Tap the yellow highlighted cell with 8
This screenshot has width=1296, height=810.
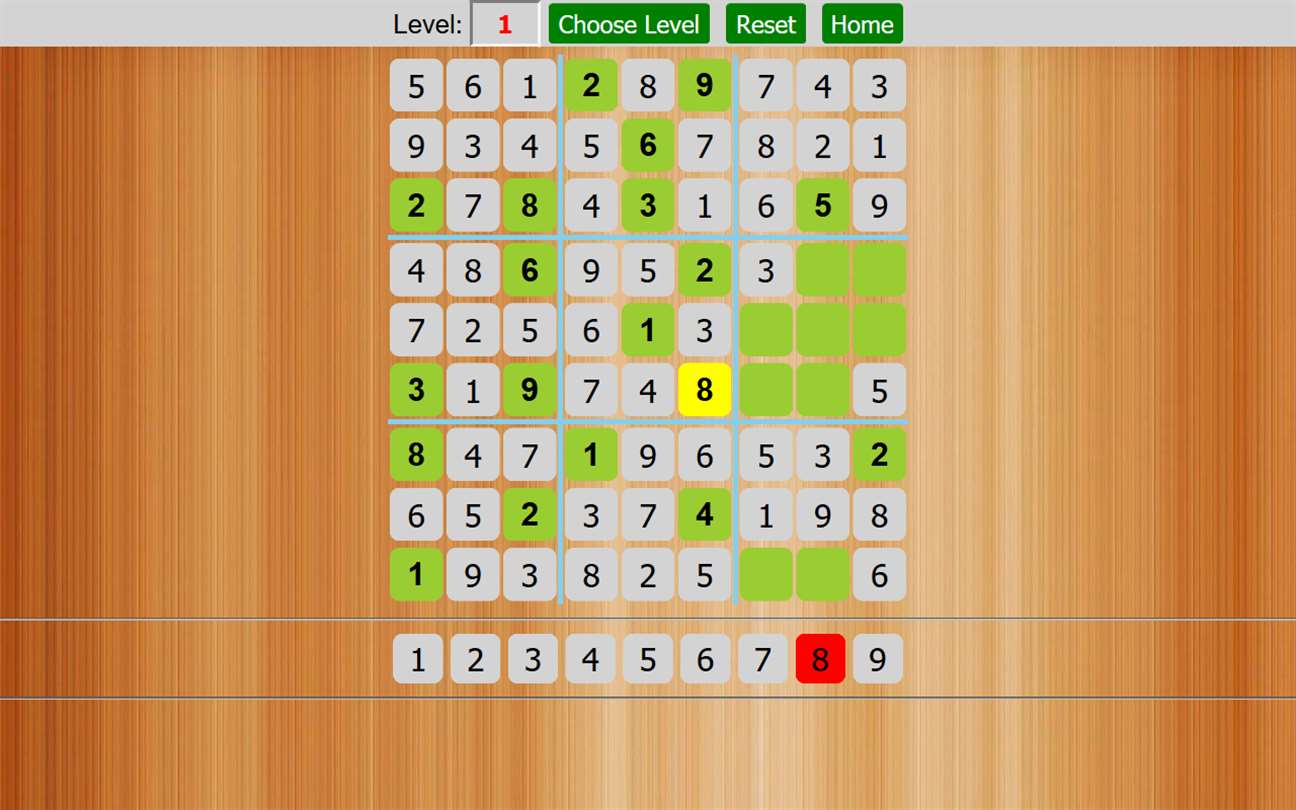(x=704, y=390)
